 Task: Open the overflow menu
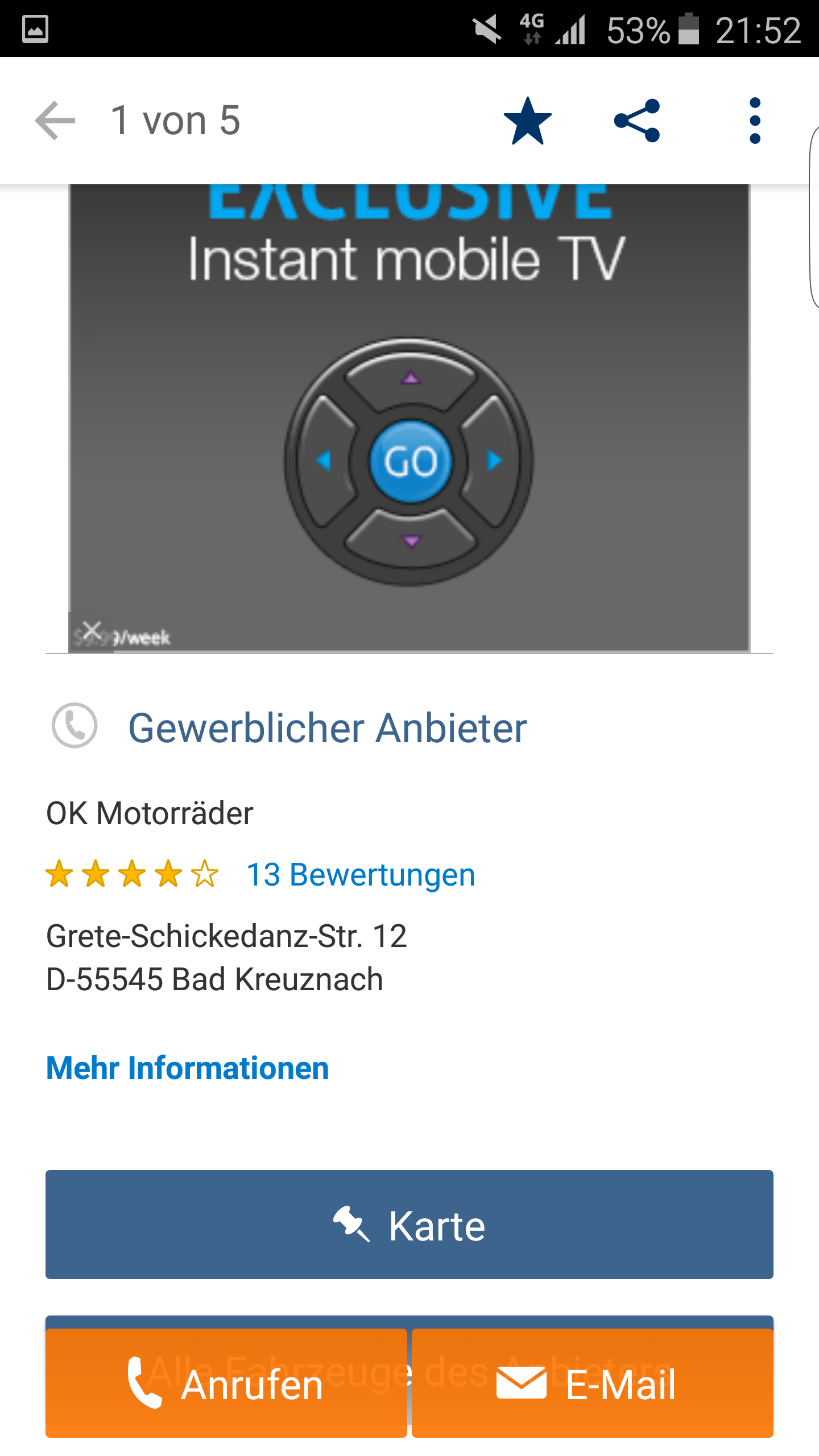pyautogui.click(x=755, y=121)
